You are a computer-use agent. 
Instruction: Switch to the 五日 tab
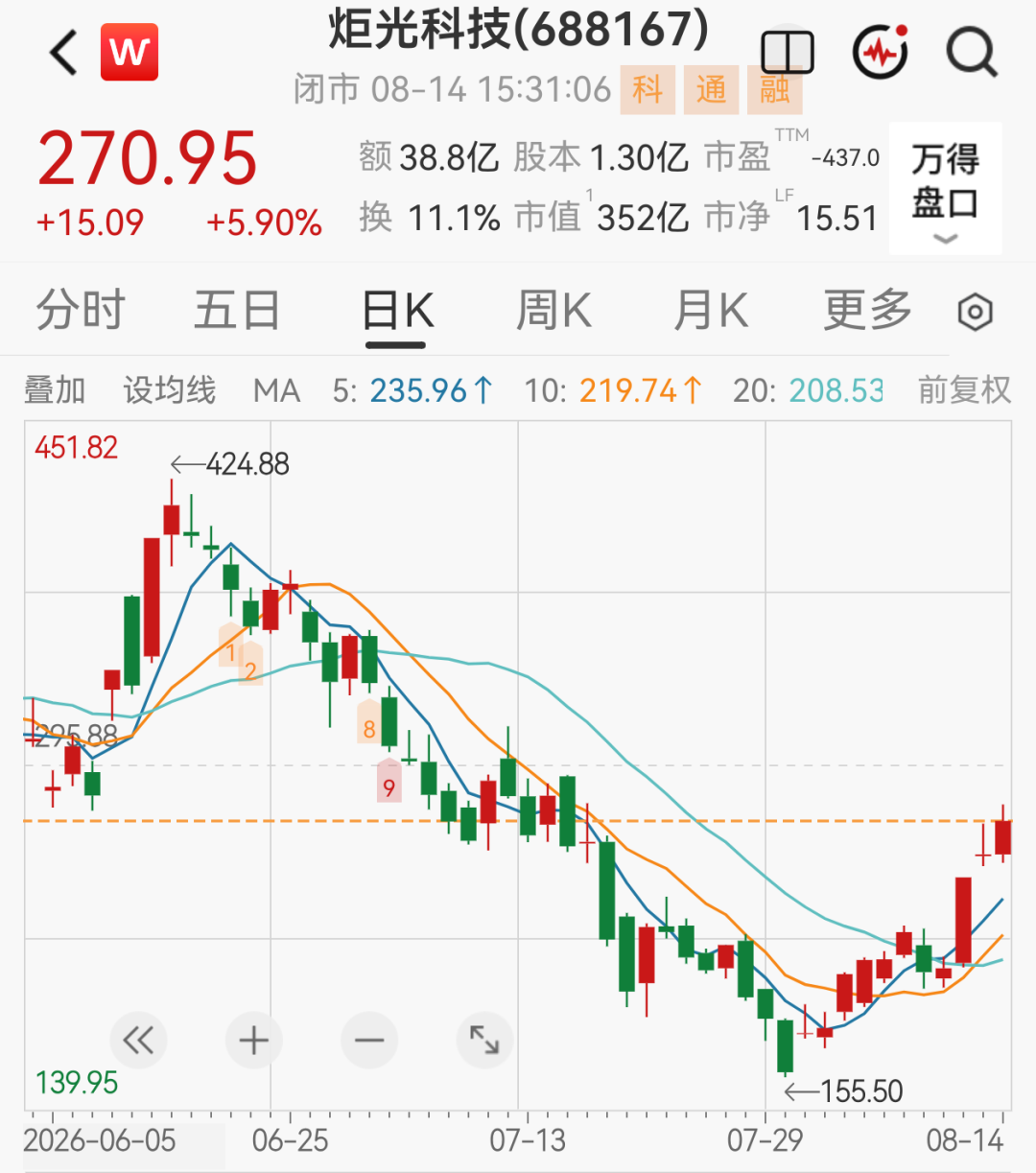[238, 311]
